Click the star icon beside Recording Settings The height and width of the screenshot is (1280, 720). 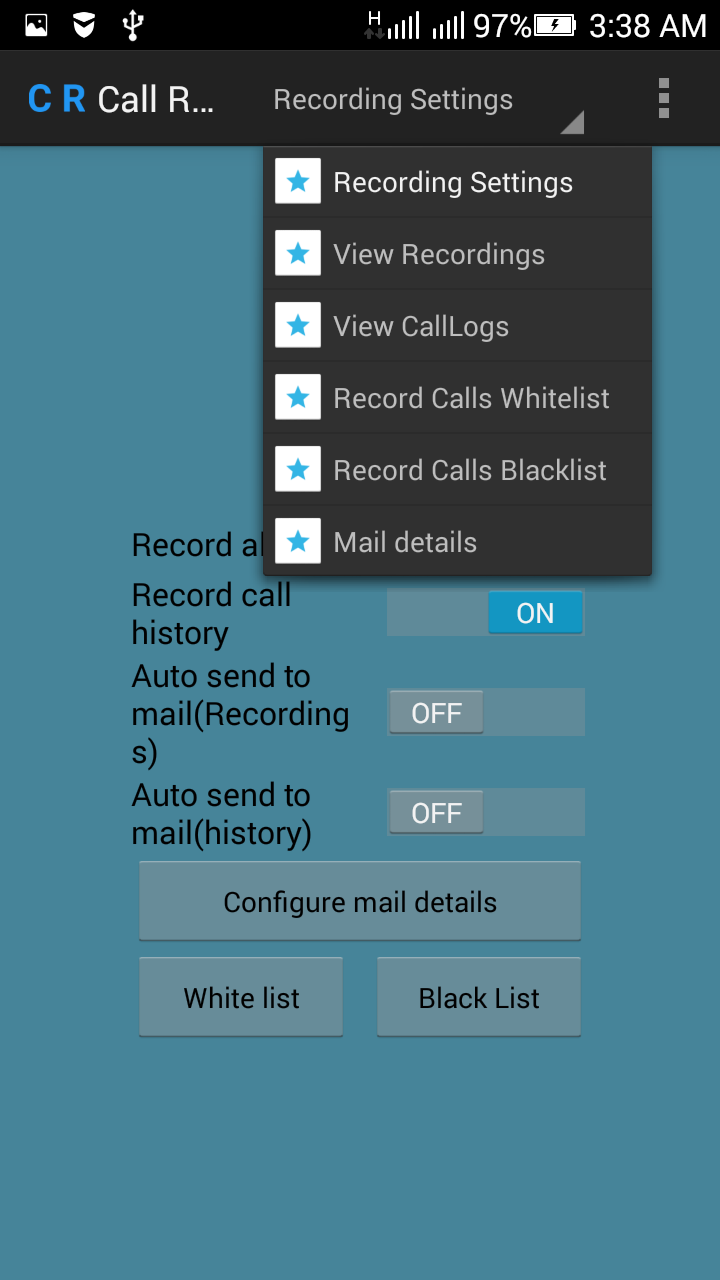(x=297, y=181)
